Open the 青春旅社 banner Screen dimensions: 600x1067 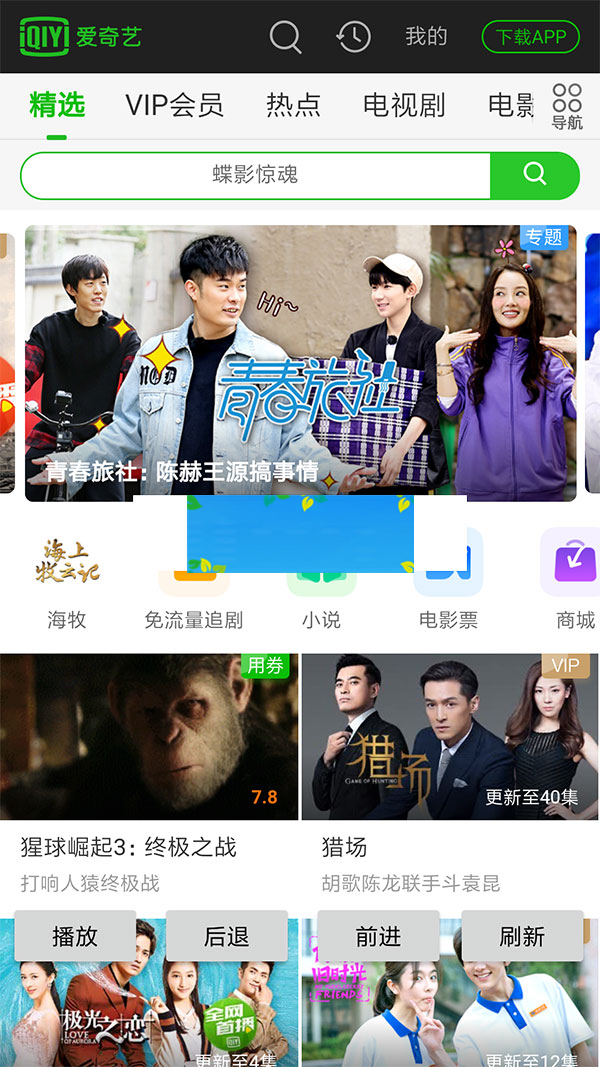300,362
